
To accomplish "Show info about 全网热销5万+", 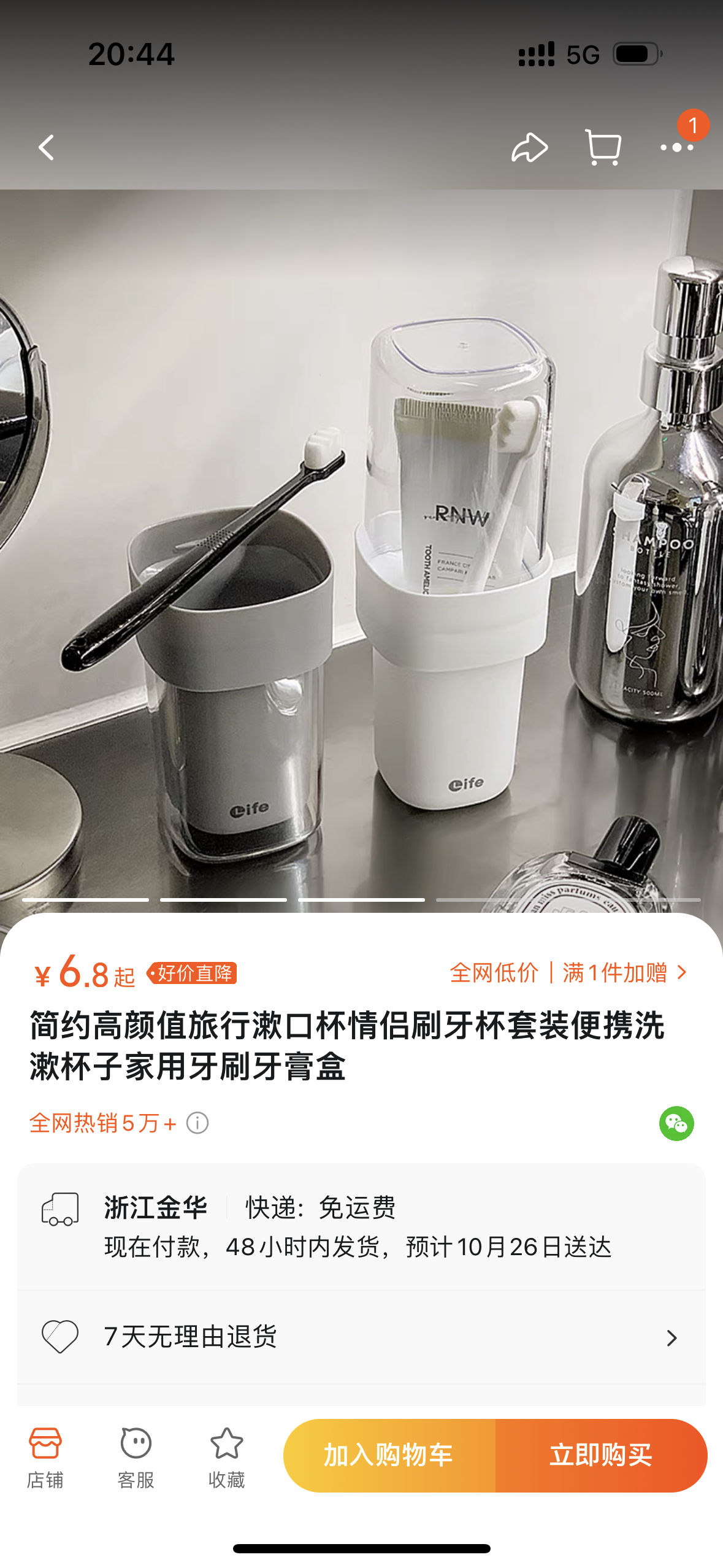I will click(x=197, y=1123).
